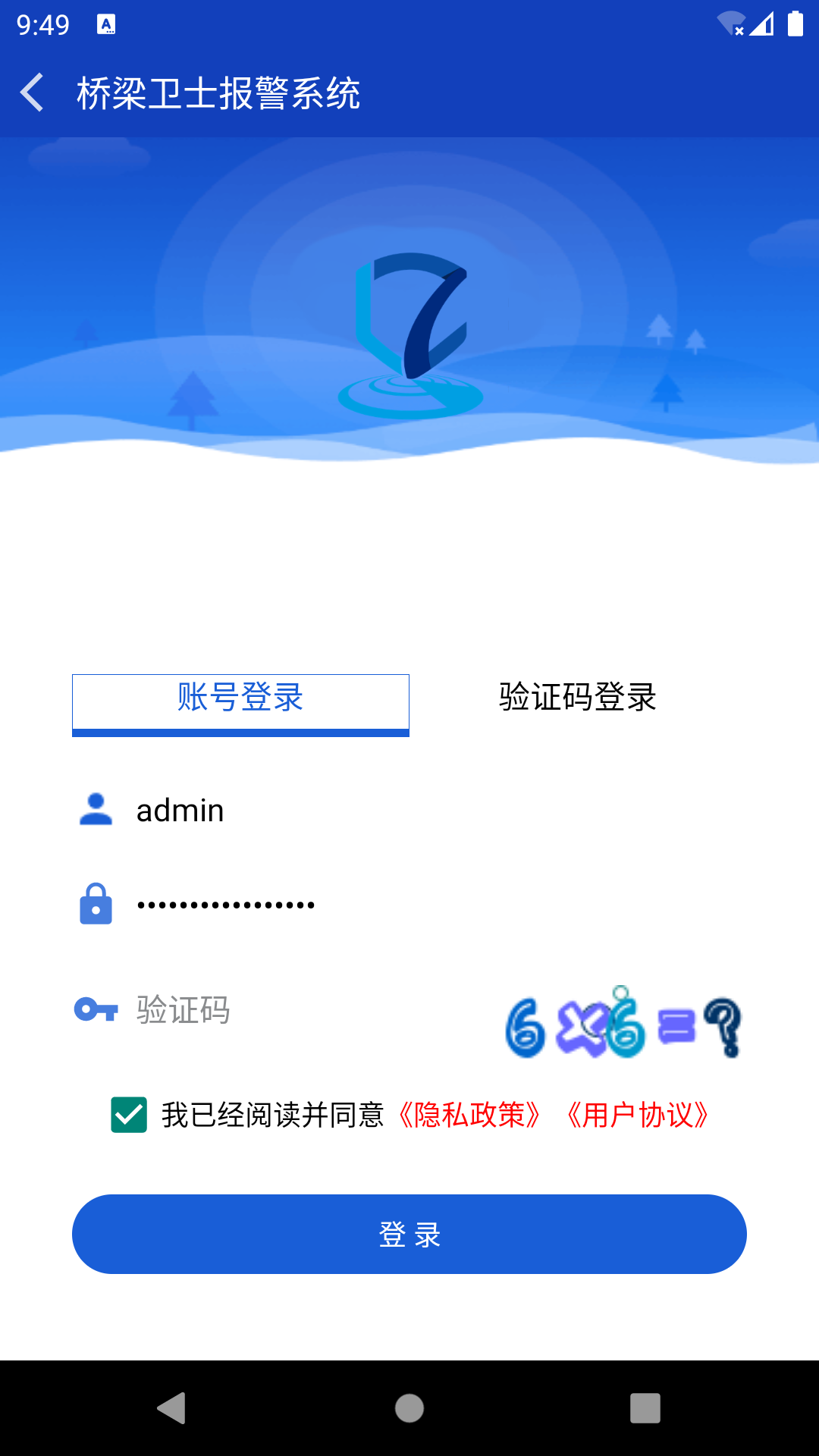This screenshot has height=1456, width=819.
Task: Select the 账号登录 tab
Action: coord(240,698)
